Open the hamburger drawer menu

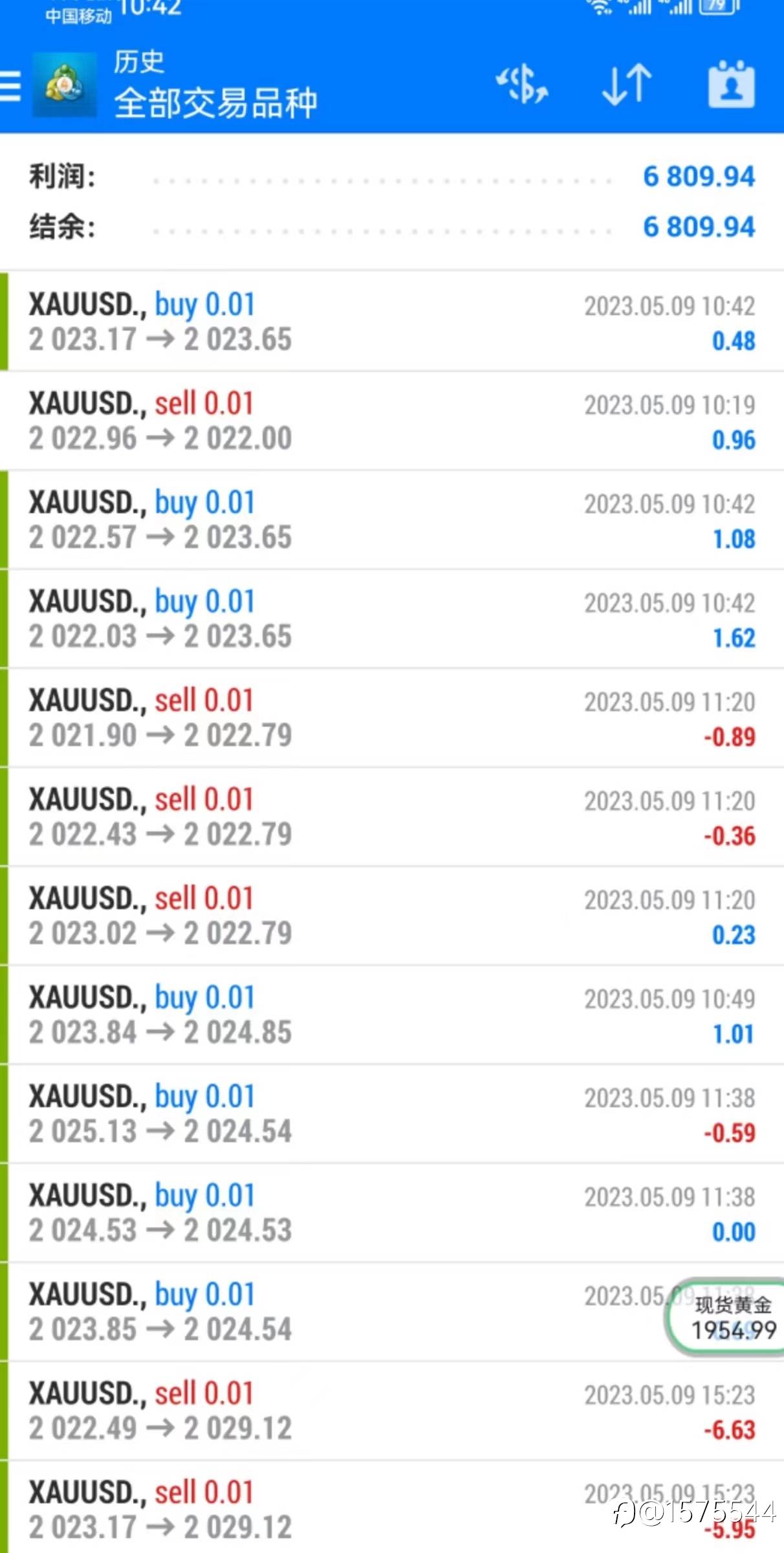tap(10, 85)
